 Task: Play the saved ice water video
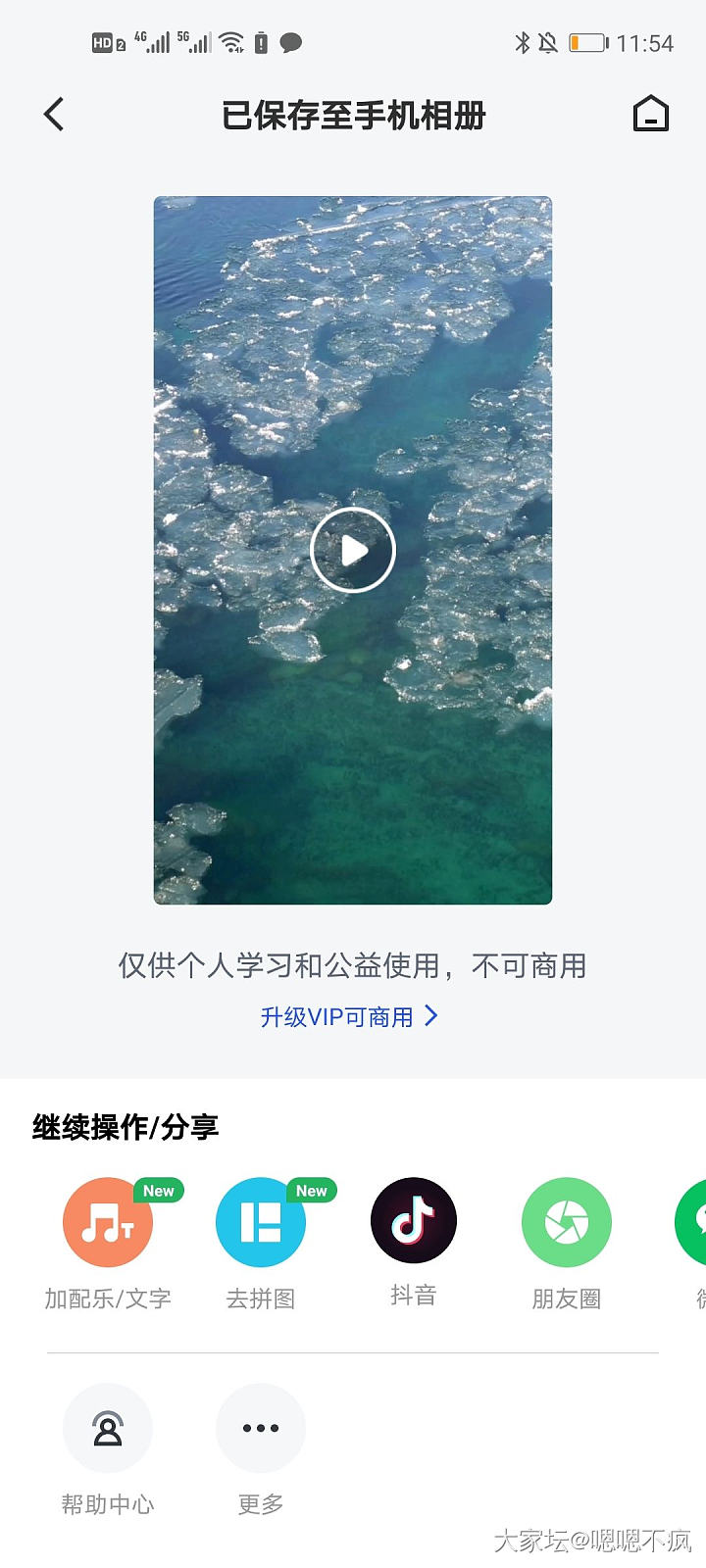click(353, 550)
